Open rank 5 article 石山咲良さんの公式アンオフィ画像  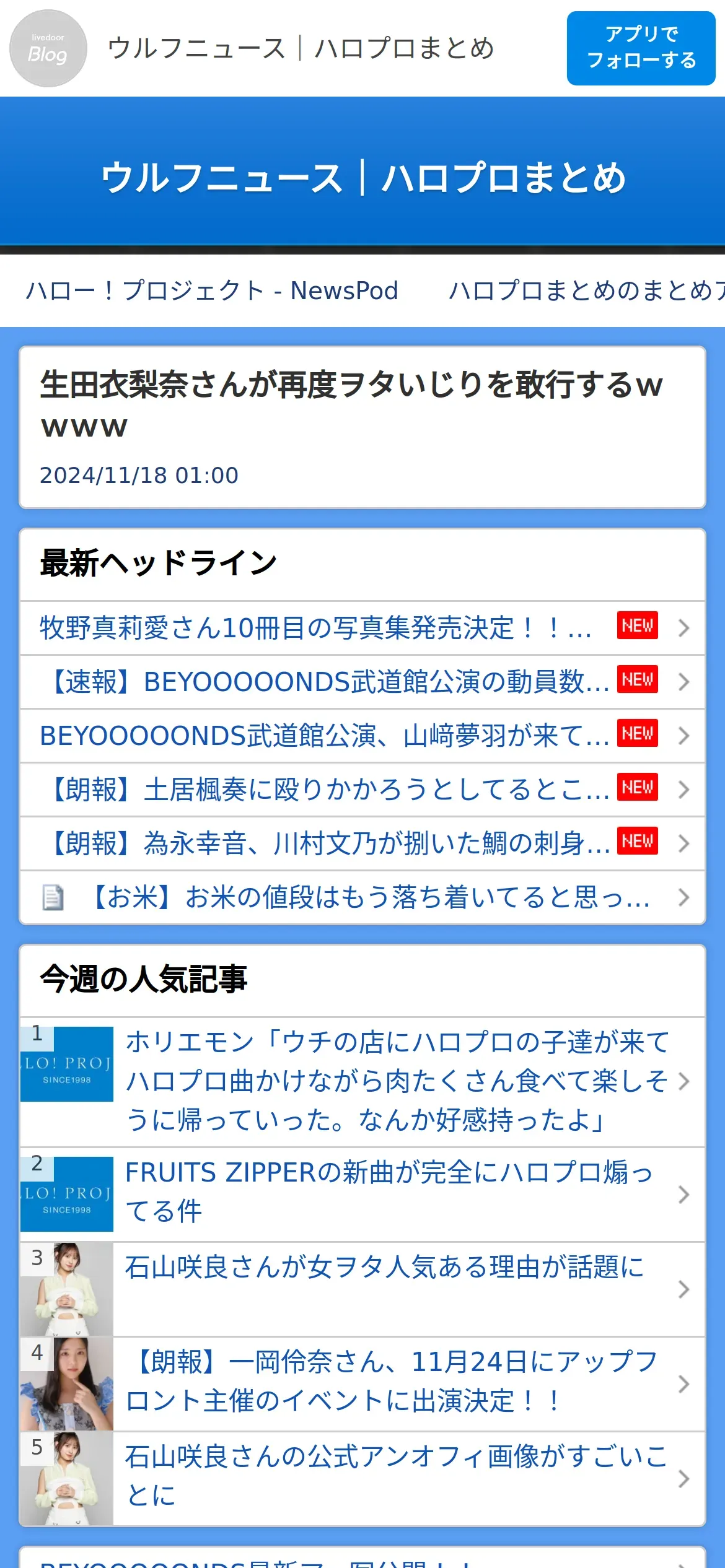click(x=362, y=1479)
